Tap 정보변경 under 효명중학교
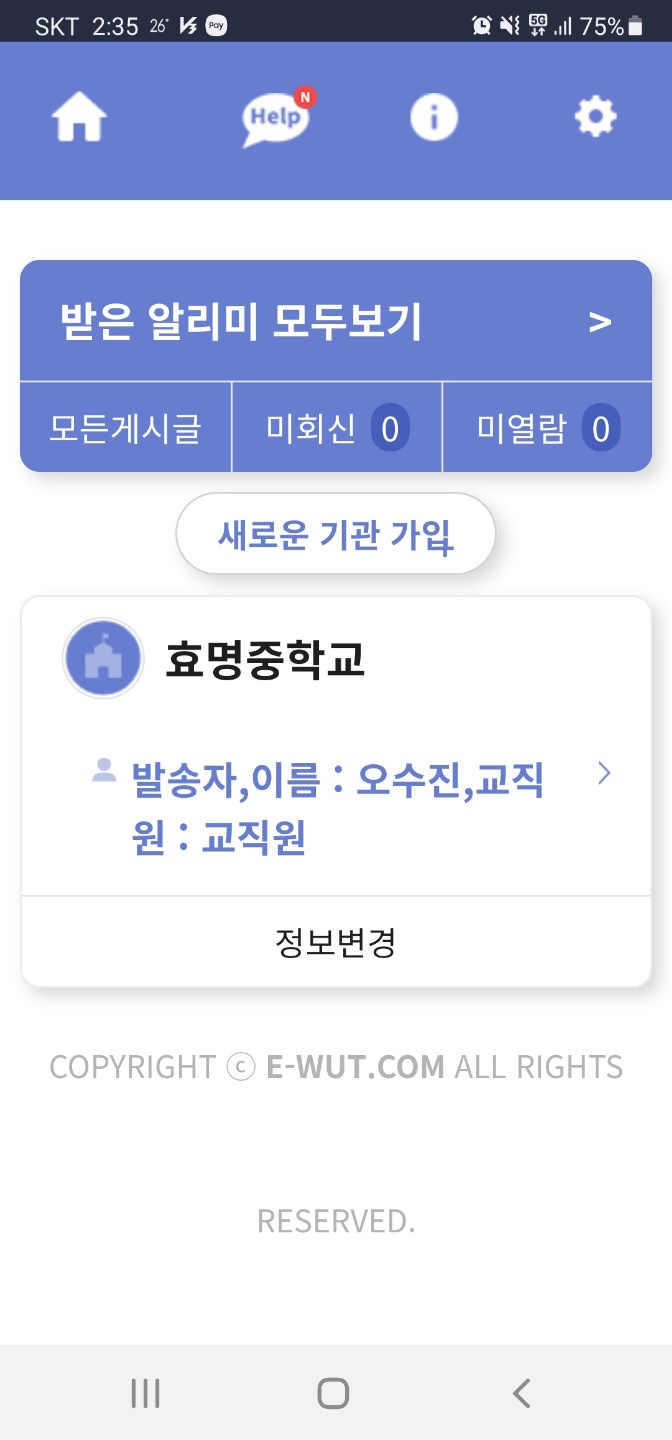 pos(336,942)
